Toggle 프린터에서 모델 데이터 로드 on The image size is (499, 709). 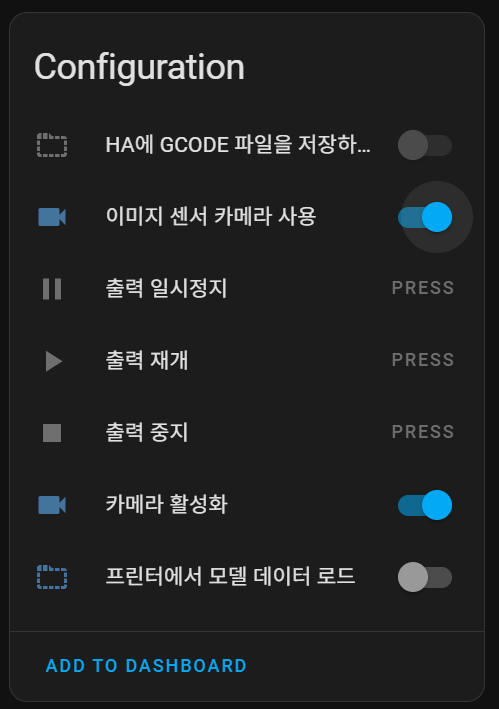[x=425, y=577]
